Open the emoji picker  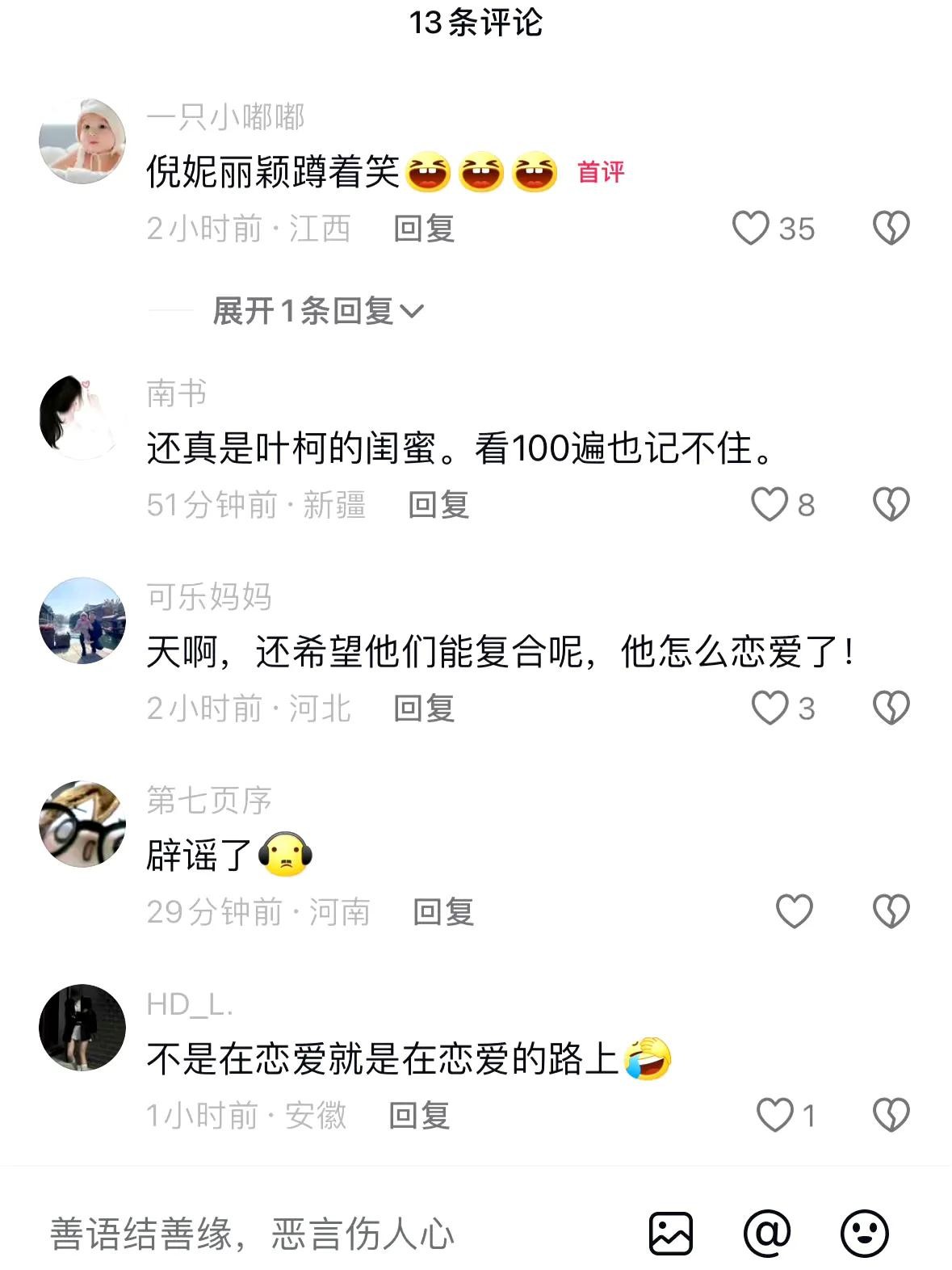click(864, 1234)
